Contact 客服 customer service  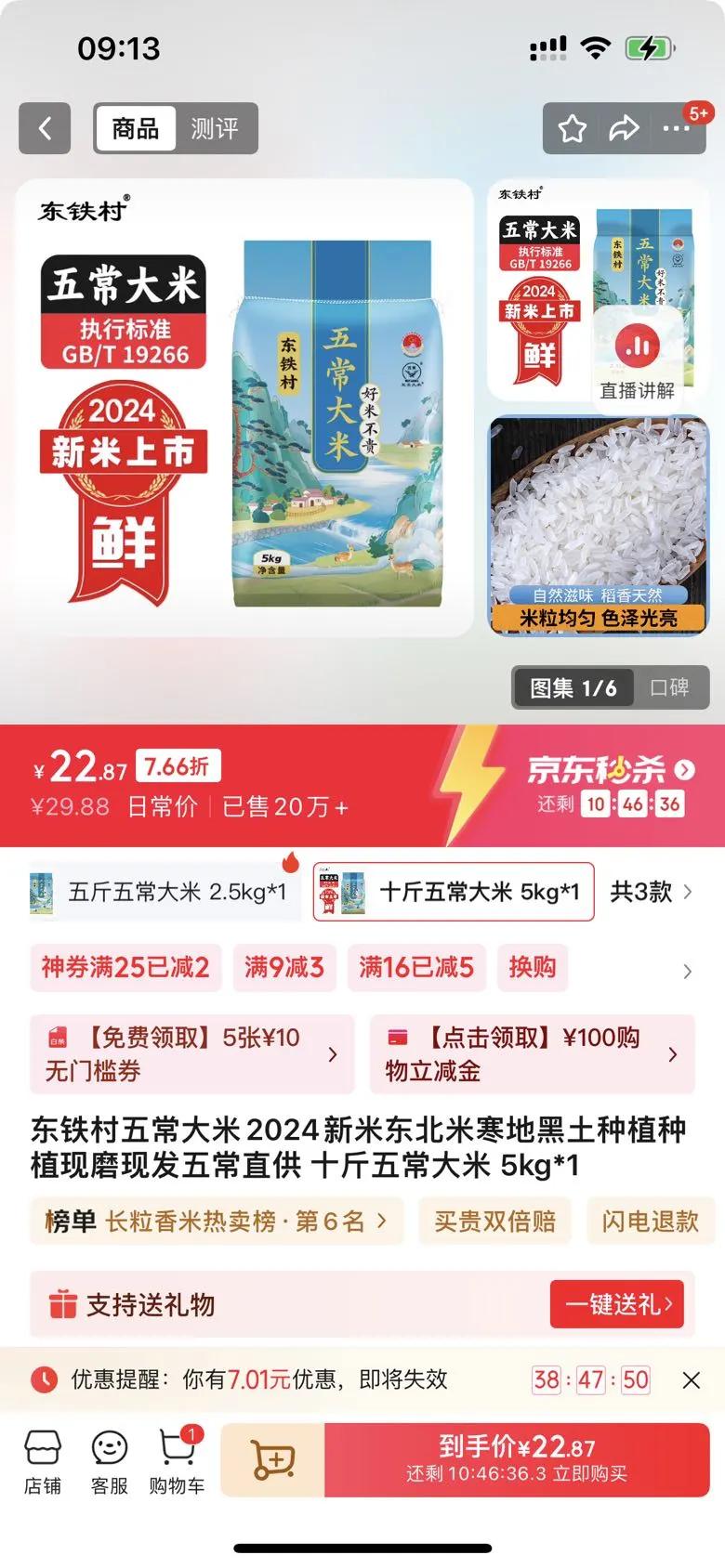tap(109, 1462)
